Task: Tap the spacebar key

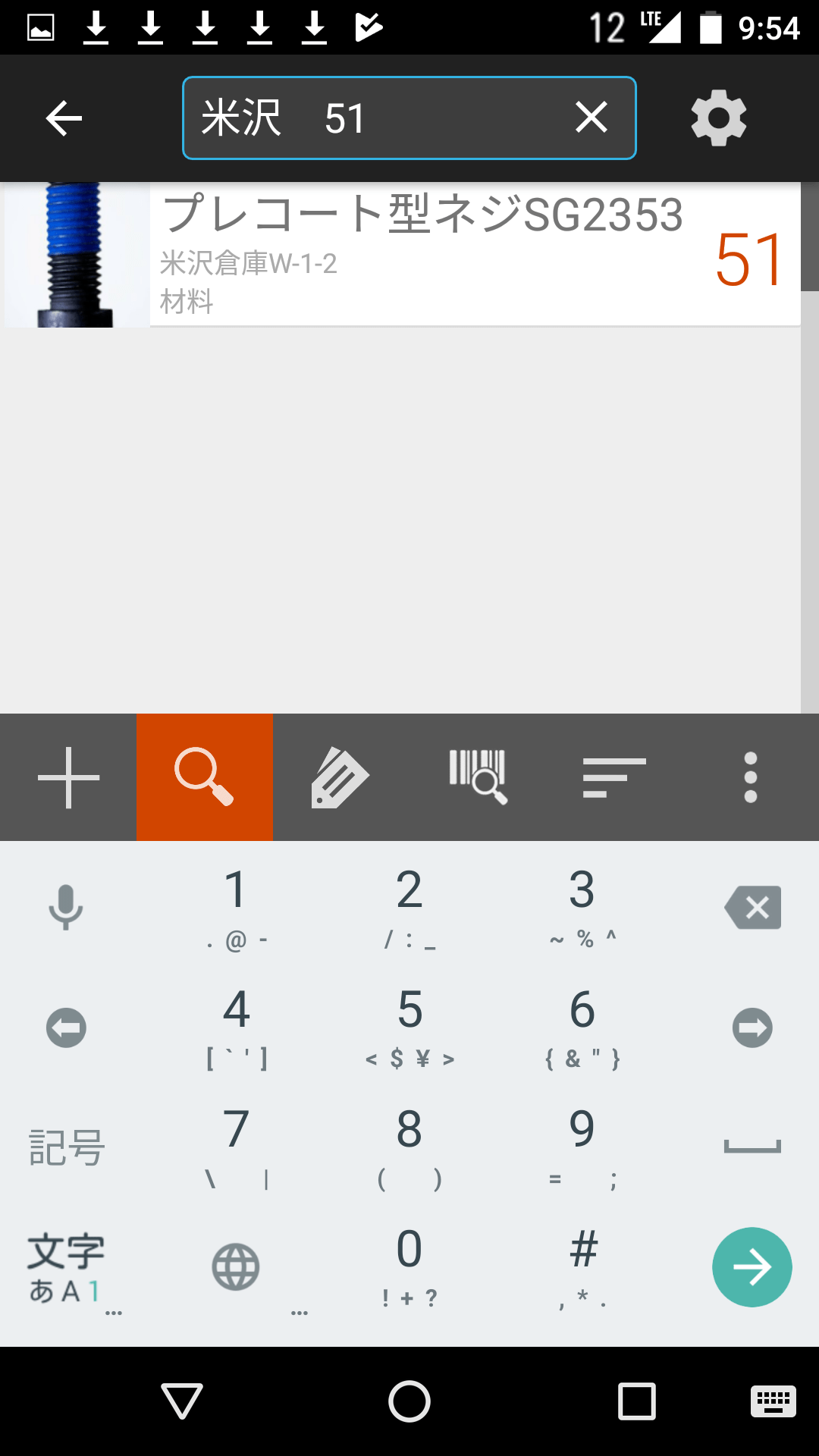Action: point(752,1147)
